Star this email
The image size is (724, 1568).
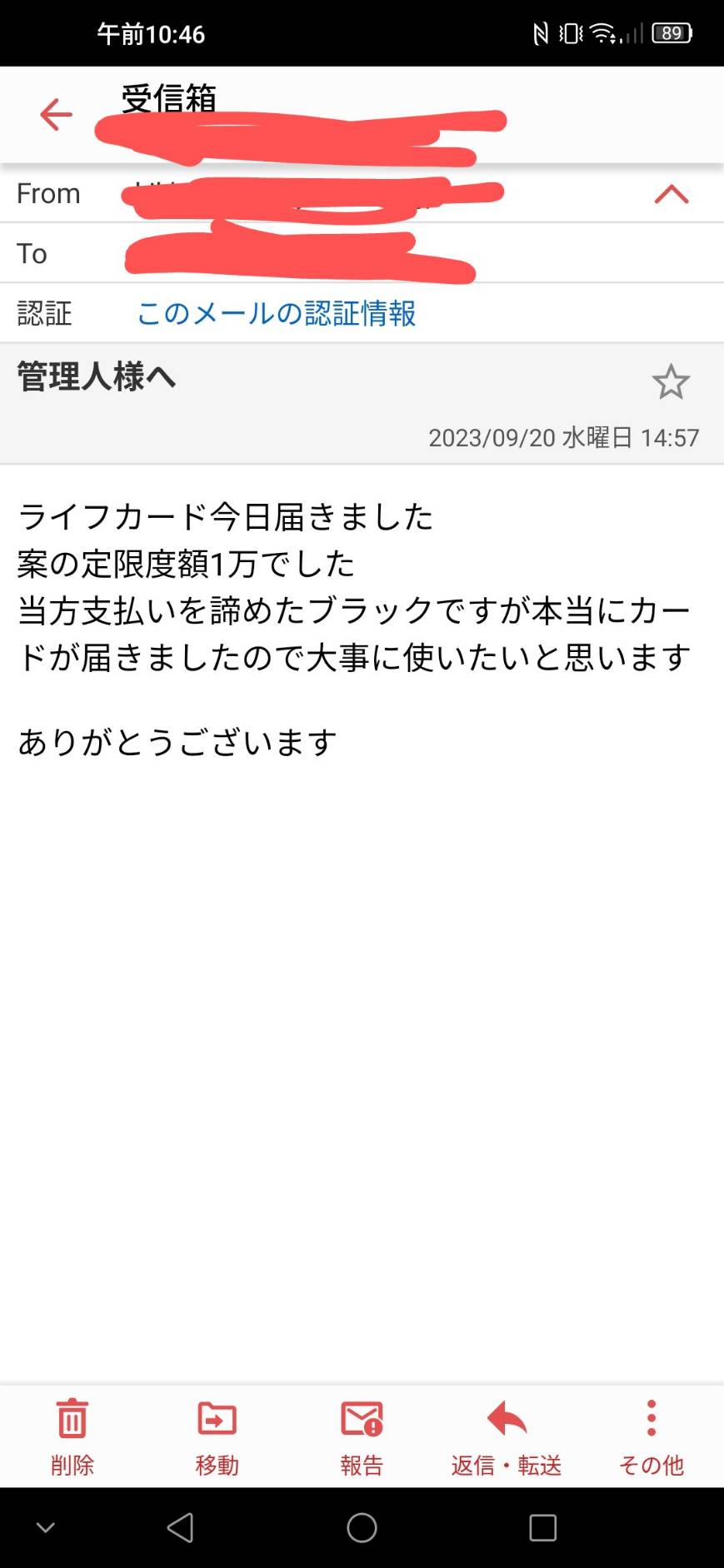[x=670, y=382]
